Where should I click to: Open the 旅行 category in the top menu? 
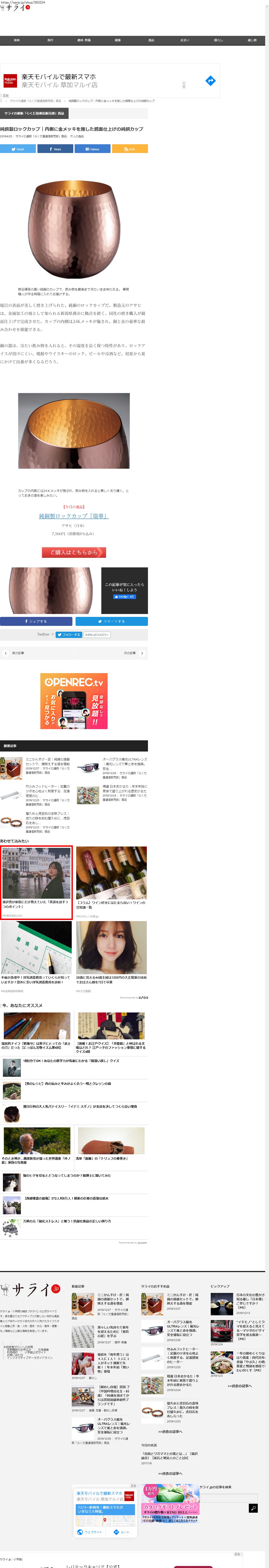coord(50,40)
